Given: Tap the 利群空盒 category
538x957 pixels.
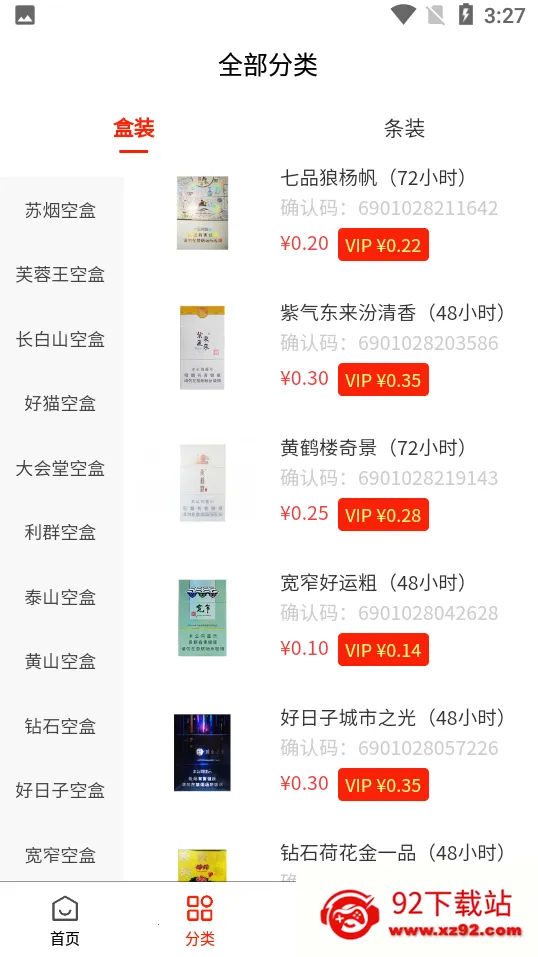Looking at the screenshot, I should click(60, 532).
